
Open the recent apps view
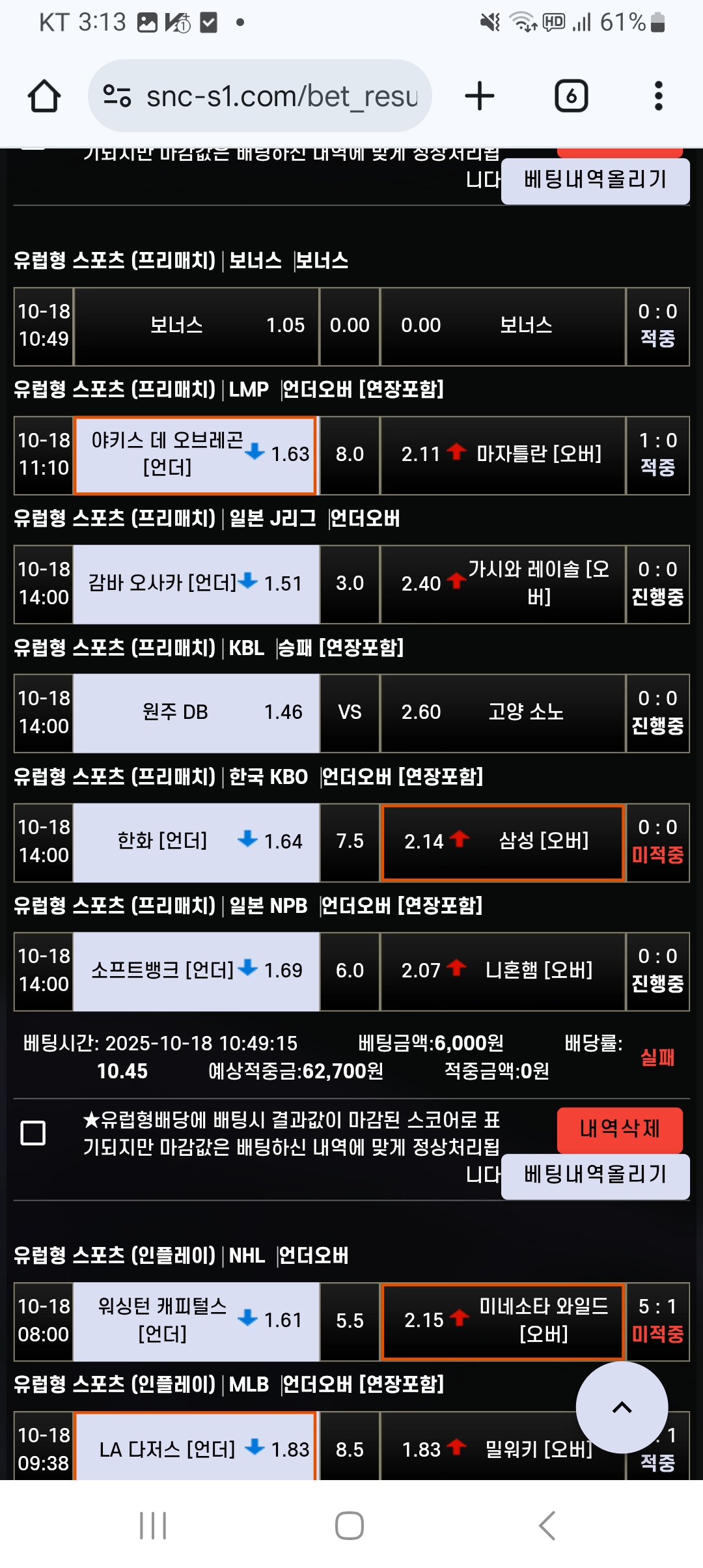click(154, 1526)
